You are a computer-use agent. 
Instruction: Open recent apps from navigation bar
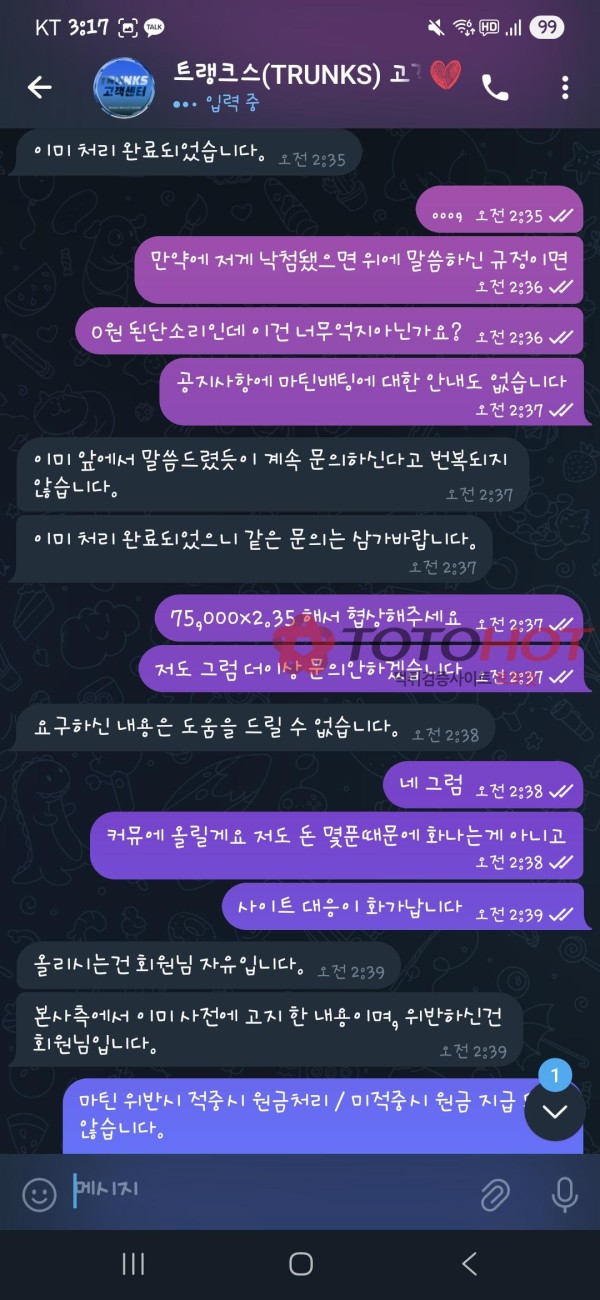coord(133,1264)
